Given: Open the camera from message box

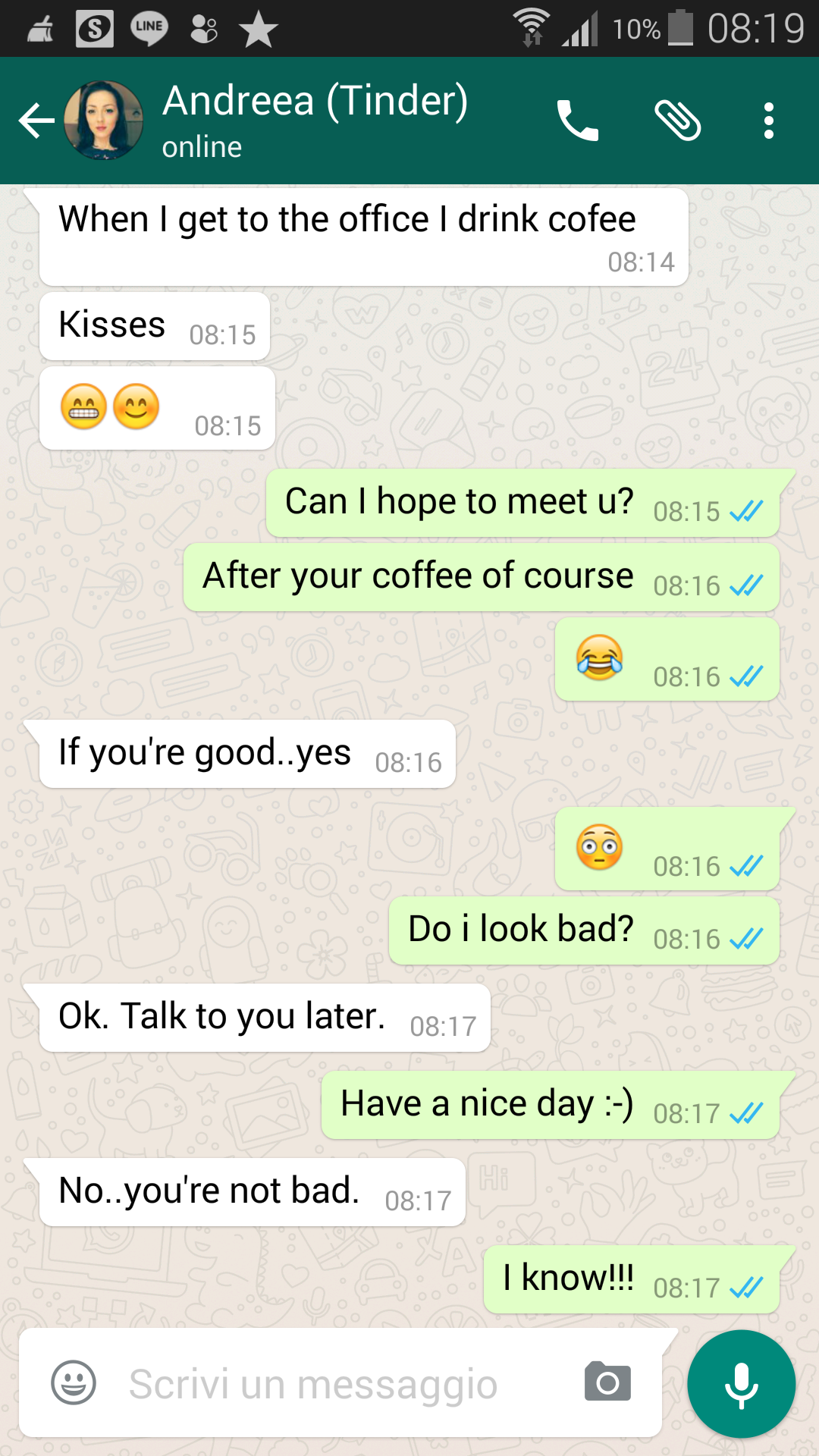Looking at the screenshot, I should [607, 1382].
